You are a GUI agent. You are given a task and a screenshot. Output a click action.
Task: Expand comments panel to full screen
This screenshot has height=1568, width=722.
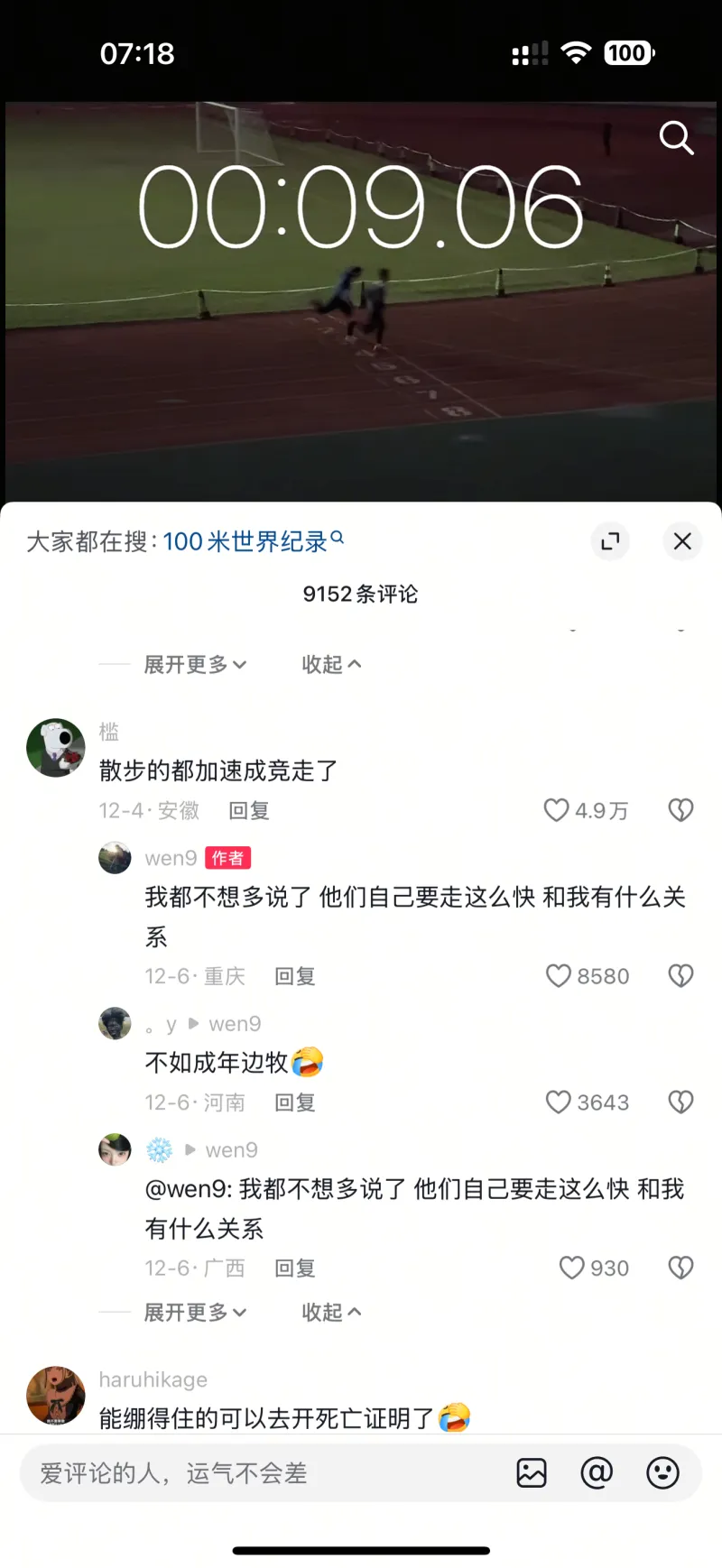pos(611,541)
